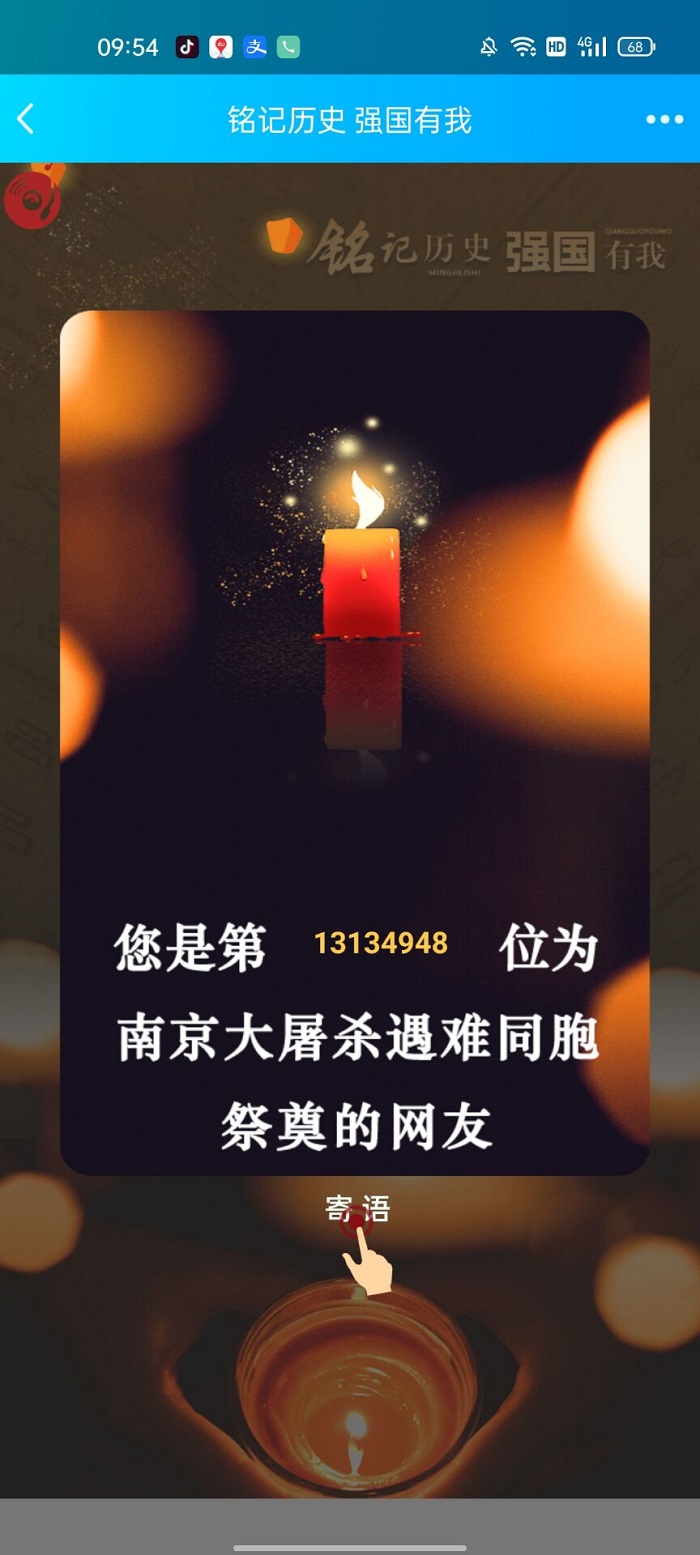Toggle the background music record icon

click(x=33, y=199)
